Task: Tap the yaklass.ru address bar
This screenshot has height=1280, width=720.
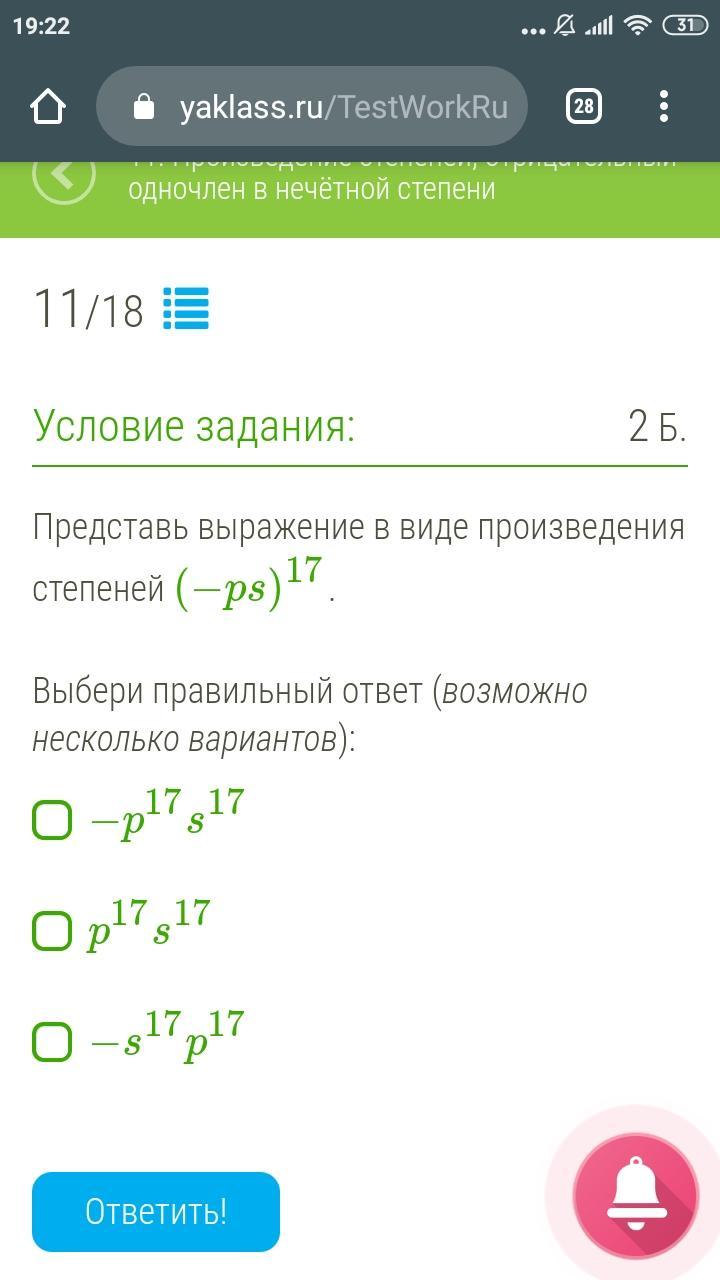Action: (x=311, y=107)
